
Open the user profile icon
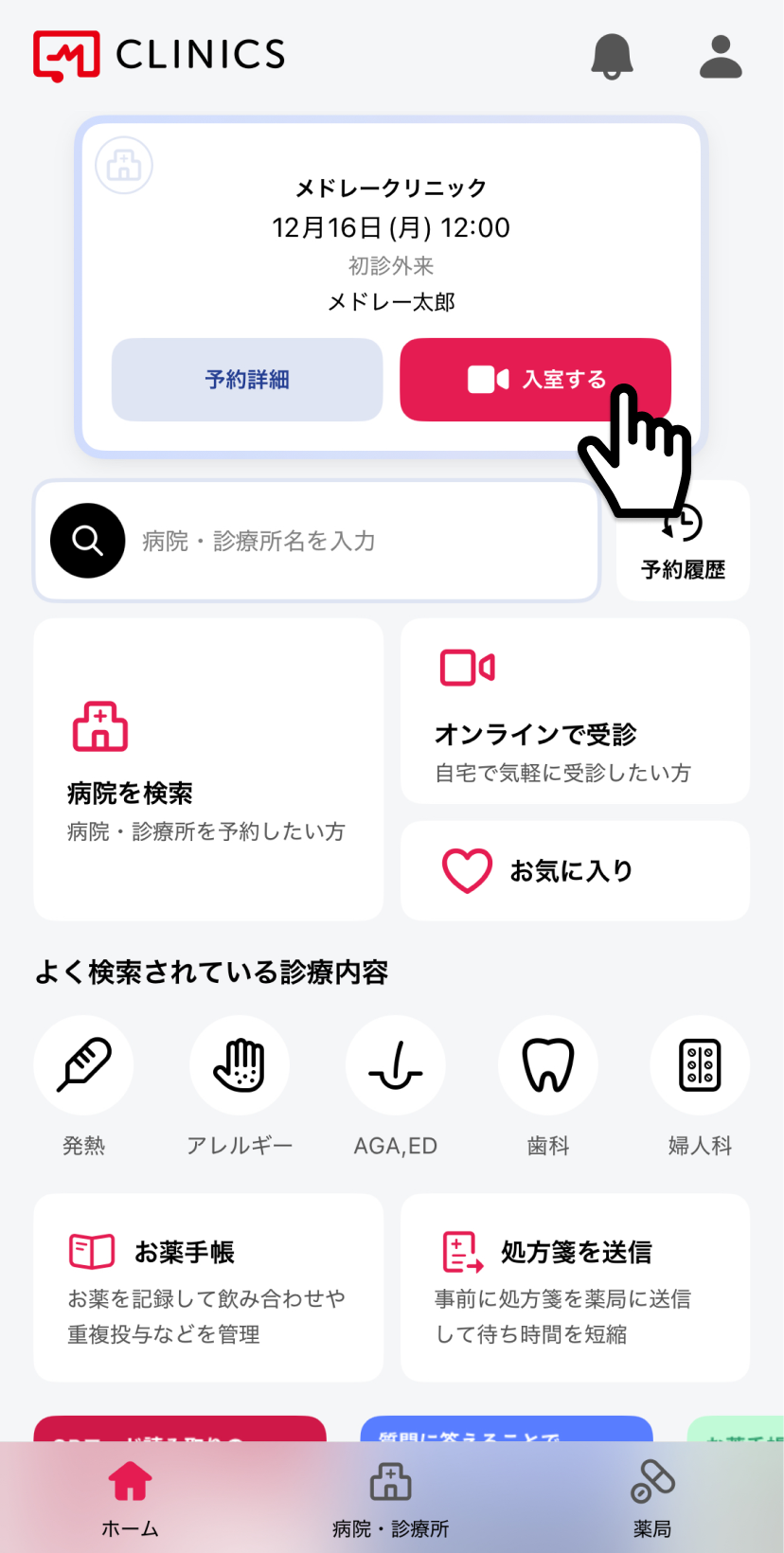coord(721,57)
